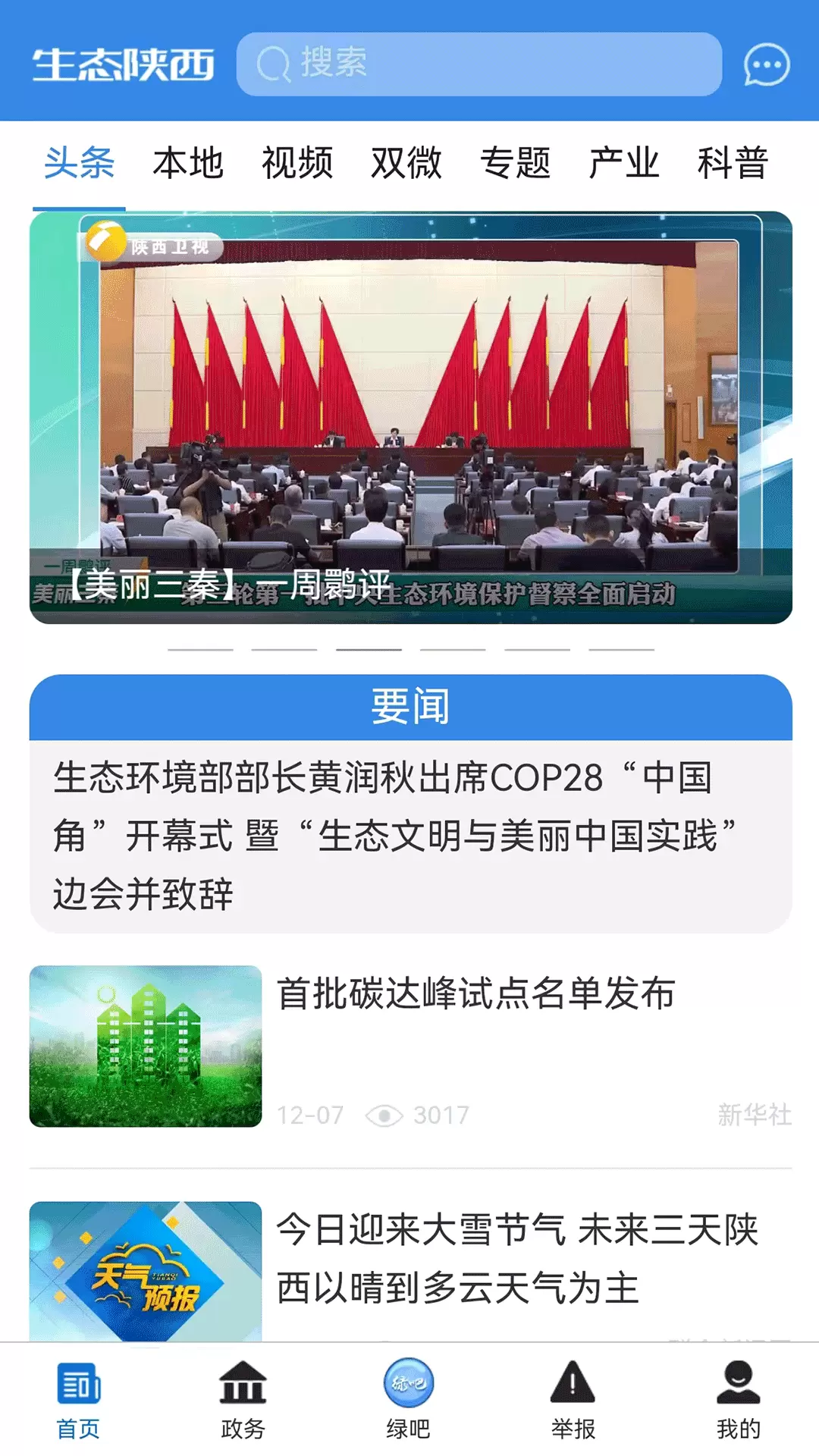Viewport: 819px width, 1456px height.
Task: Switch to the 视频 tab
Action: (x=297, y=162)
